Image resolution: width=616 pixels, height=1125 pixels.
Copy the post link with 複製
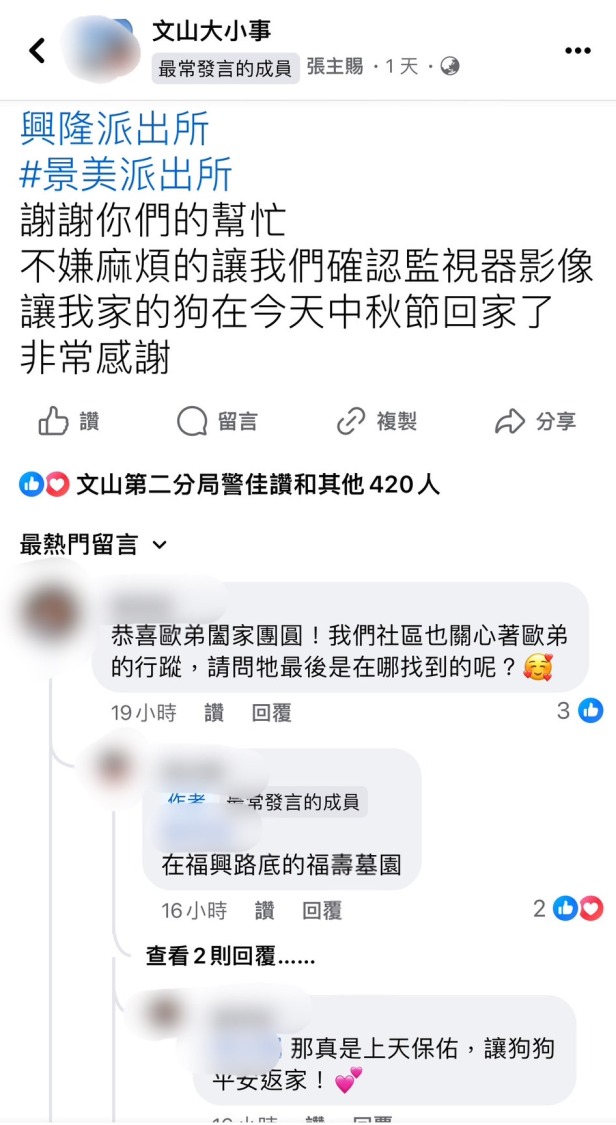click(376, 421)
